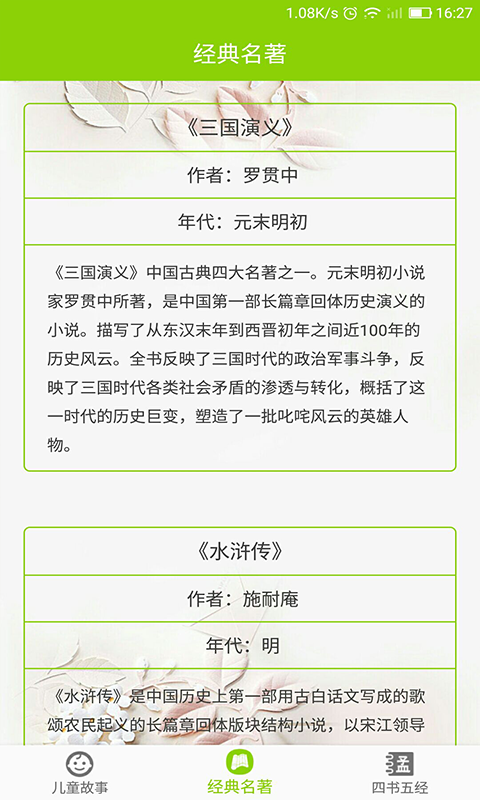Select the 经典名著 tab
This screenshot has height=800, width=480.
click(240, 773)
